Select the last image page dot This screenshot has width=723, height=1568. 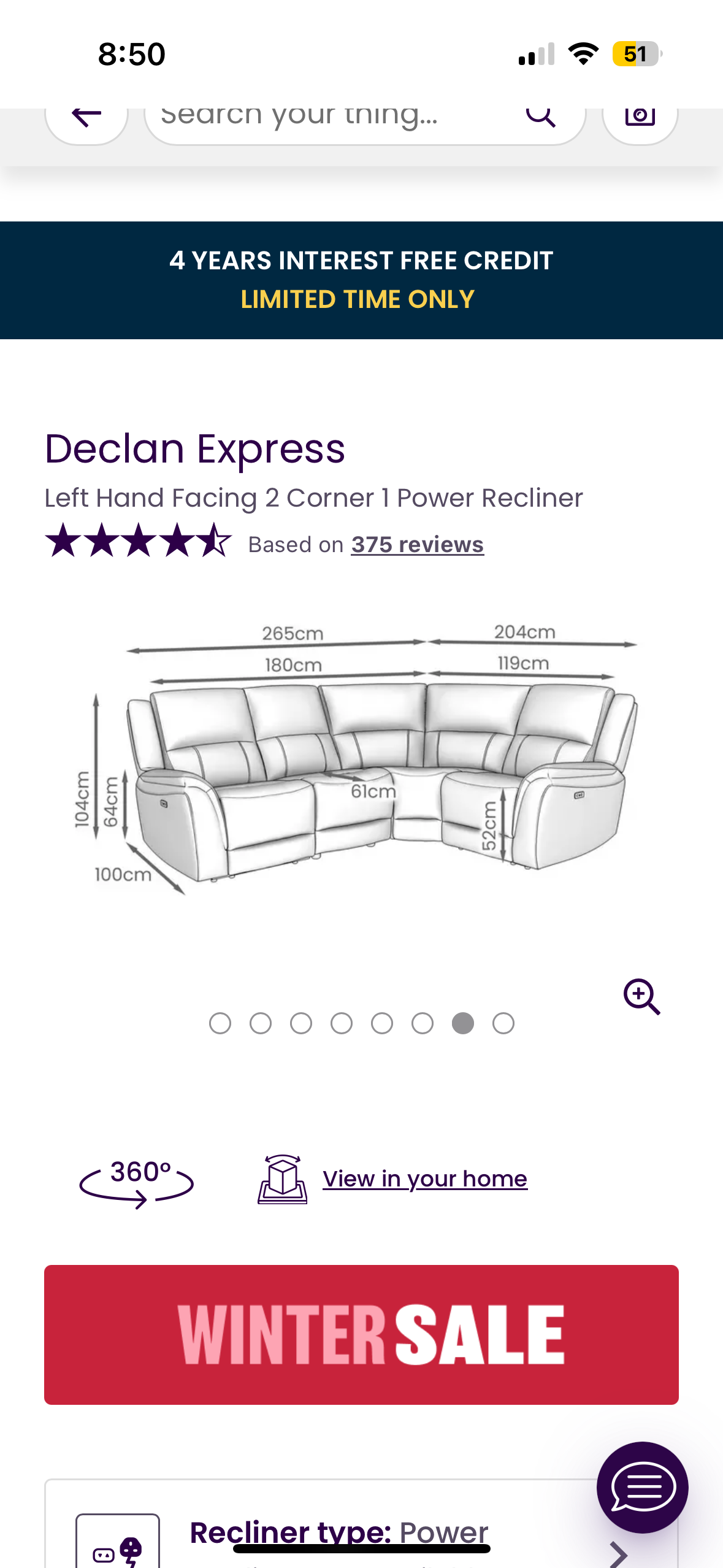tap(503, 1023)
